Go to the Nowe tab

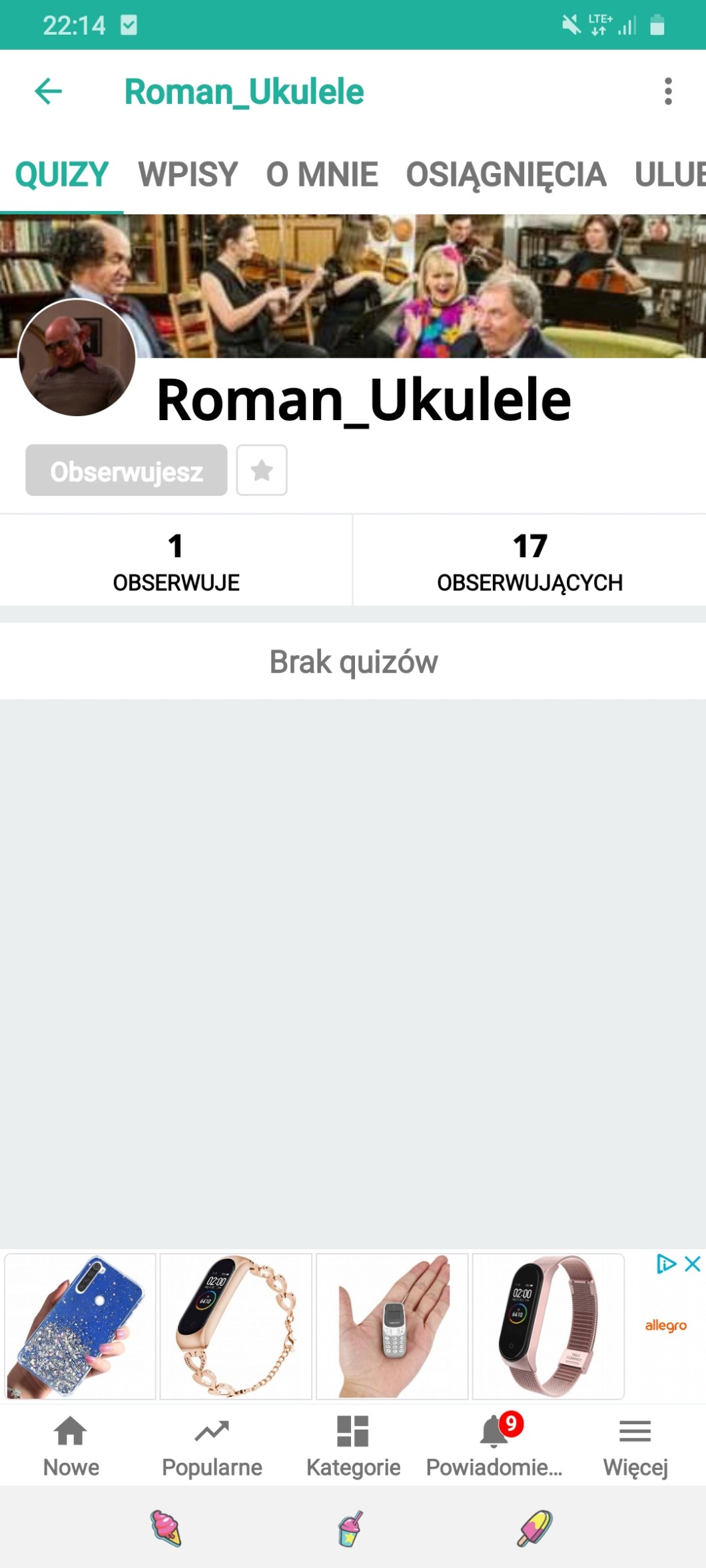coord(71,1445)
